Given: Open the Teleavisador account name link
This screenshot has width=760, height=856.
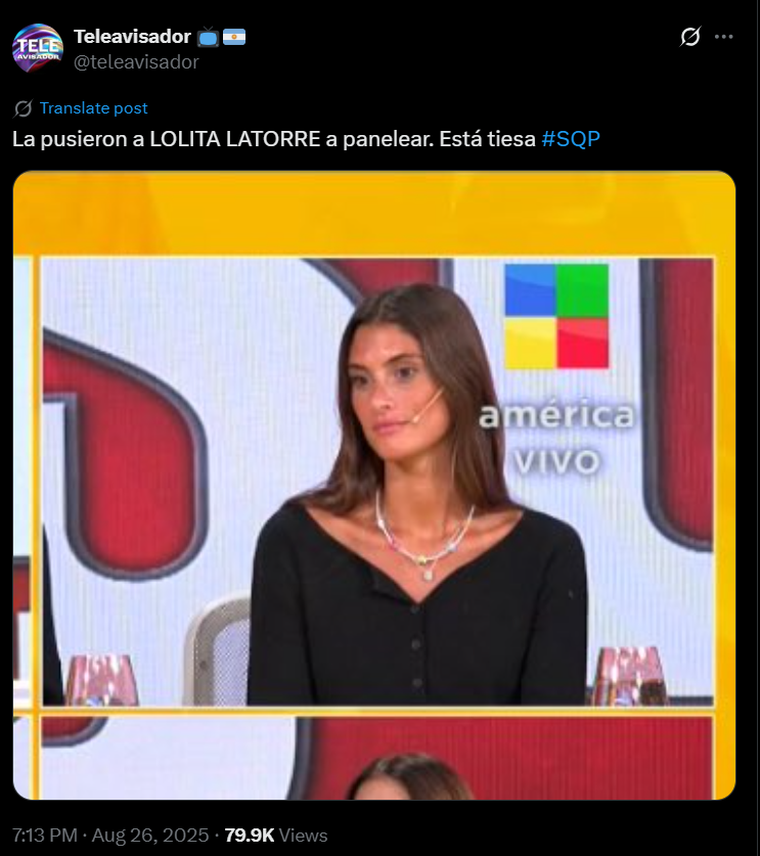Looking at the screenshot, I should (x=132, y=37).
